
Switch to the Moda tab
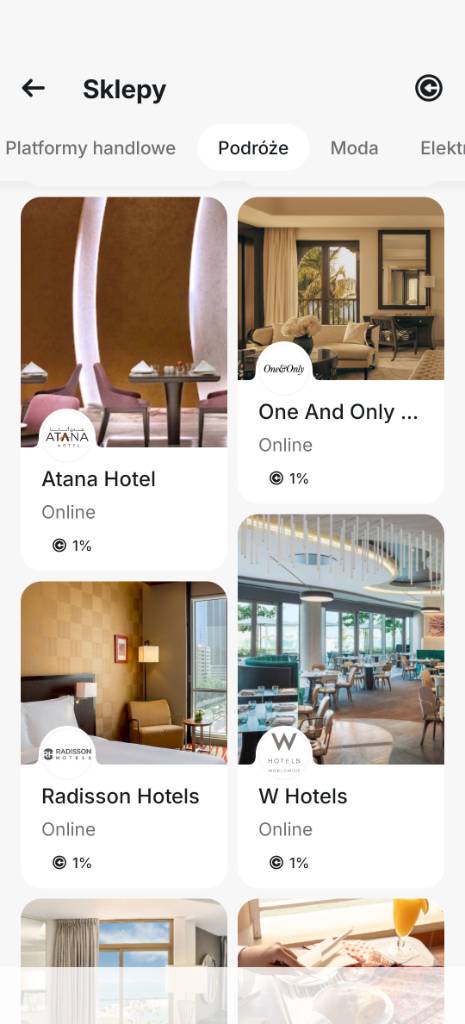coord(354,148)
